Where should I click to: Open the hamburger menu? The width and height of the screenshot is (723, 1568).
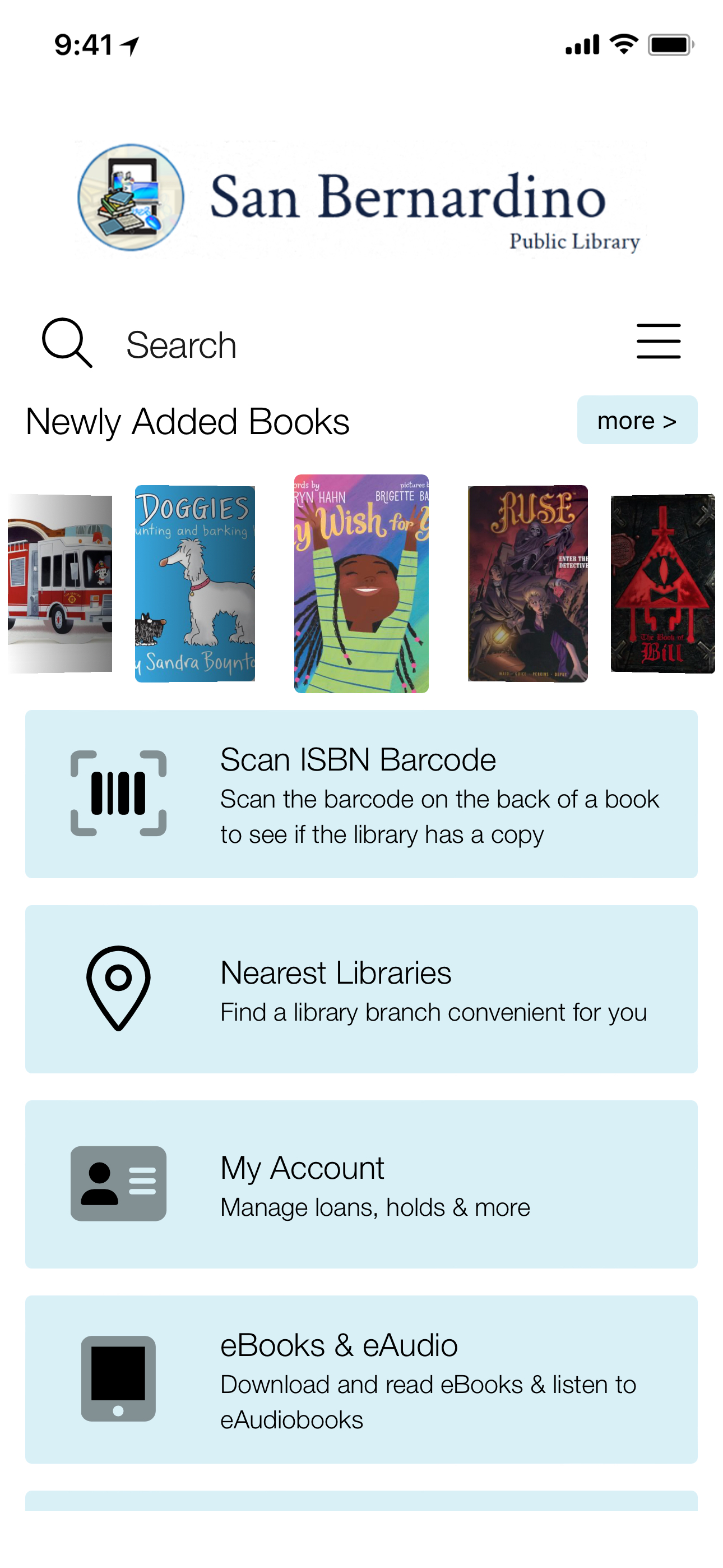point(658,342)
